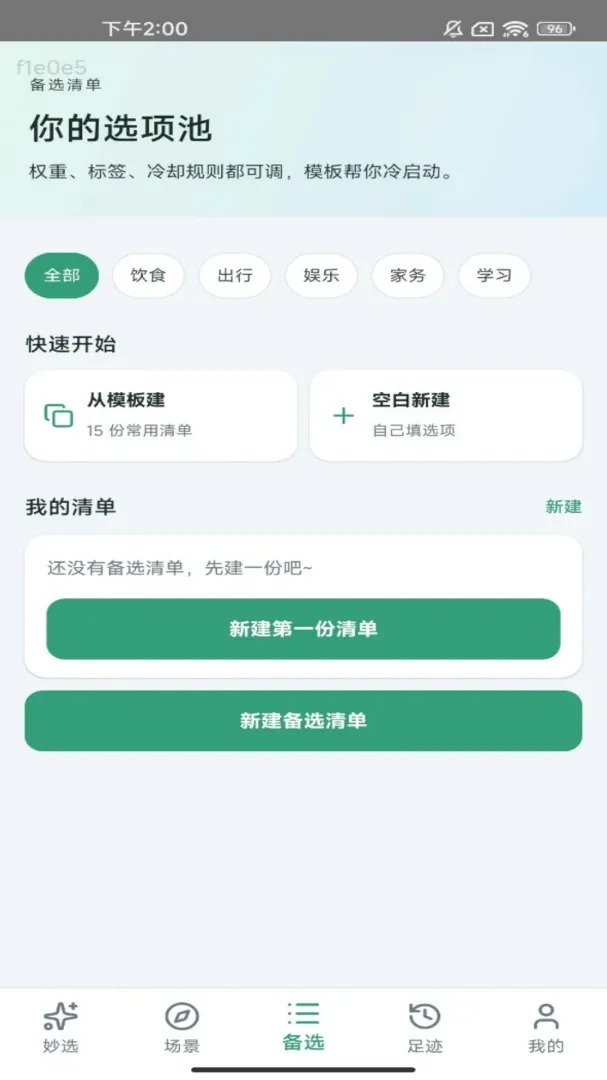Go to the 备选 tab
The width and height of the screenshot is (607, 1080).
(303, 1028)
